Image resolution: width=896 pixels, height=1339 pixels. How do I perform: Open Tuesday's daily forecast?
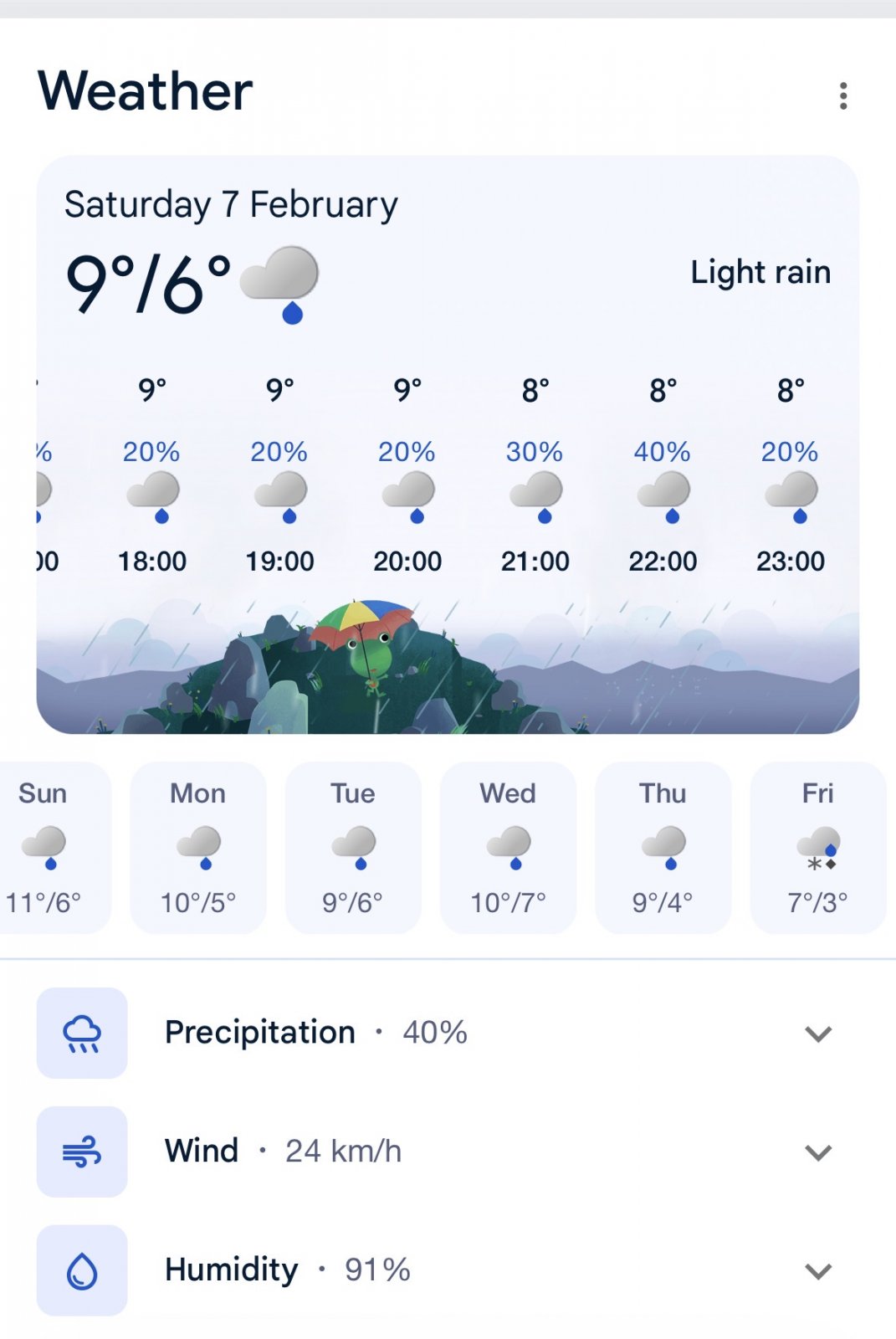tap(353, 847)
